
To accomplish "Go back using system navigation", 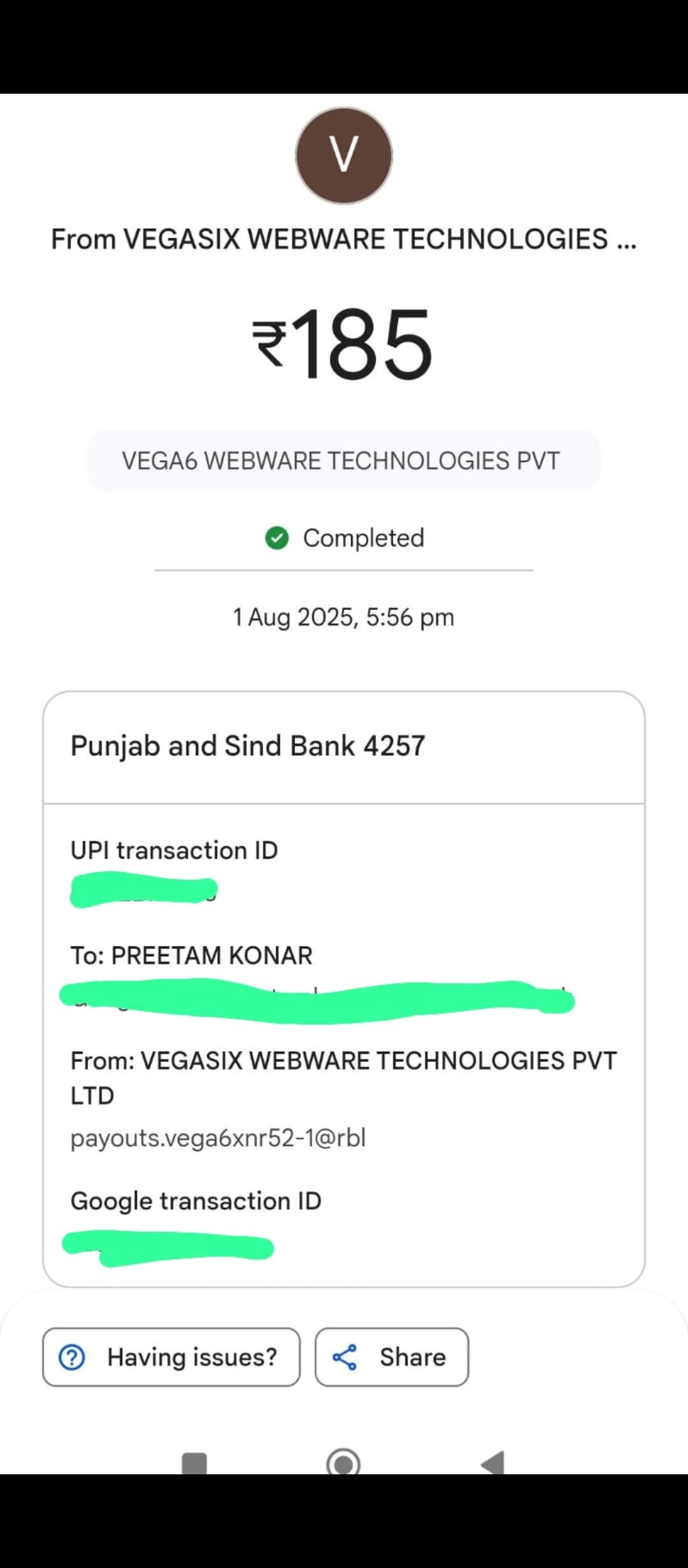I will tap(492, 1463).
